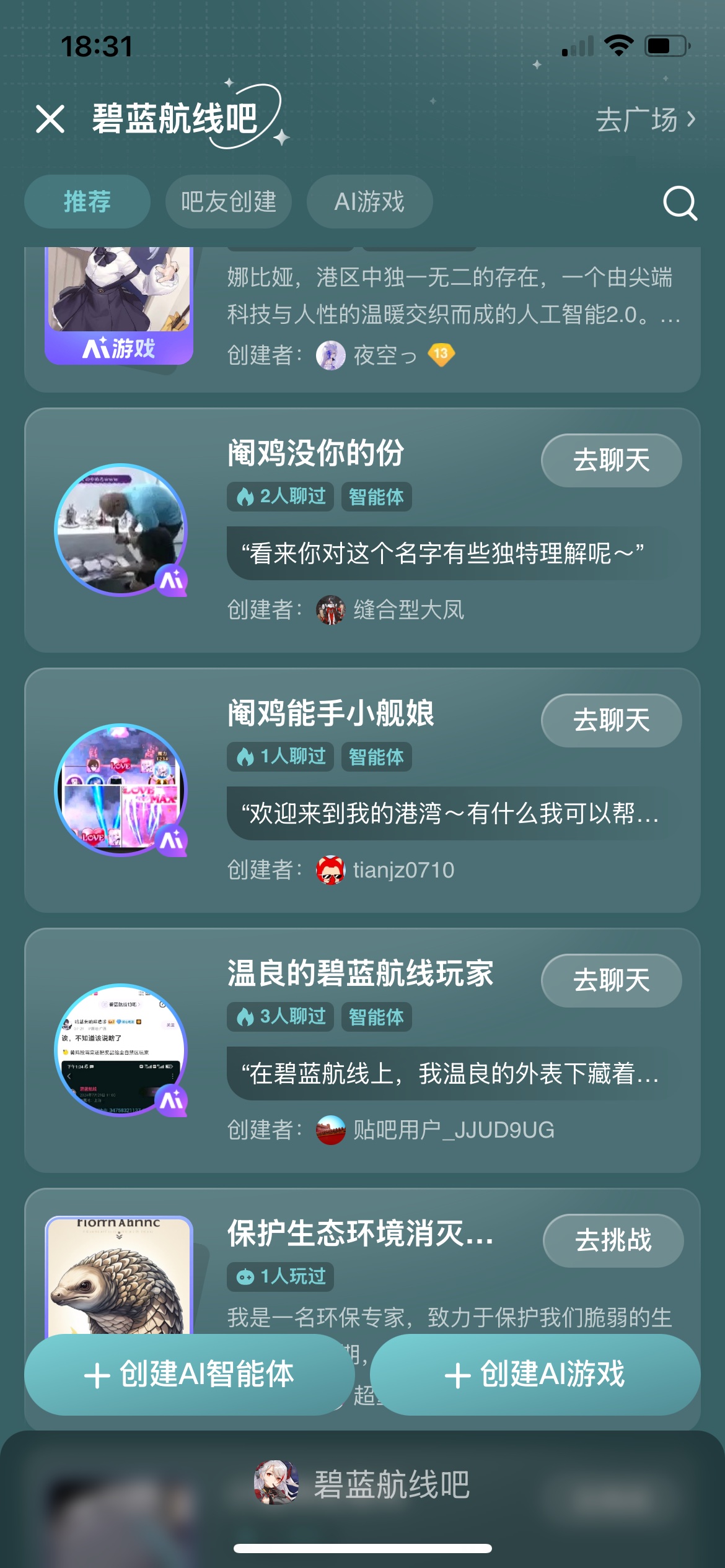Create a new AI智能体
The image size is (725, 1568).
190,1374
